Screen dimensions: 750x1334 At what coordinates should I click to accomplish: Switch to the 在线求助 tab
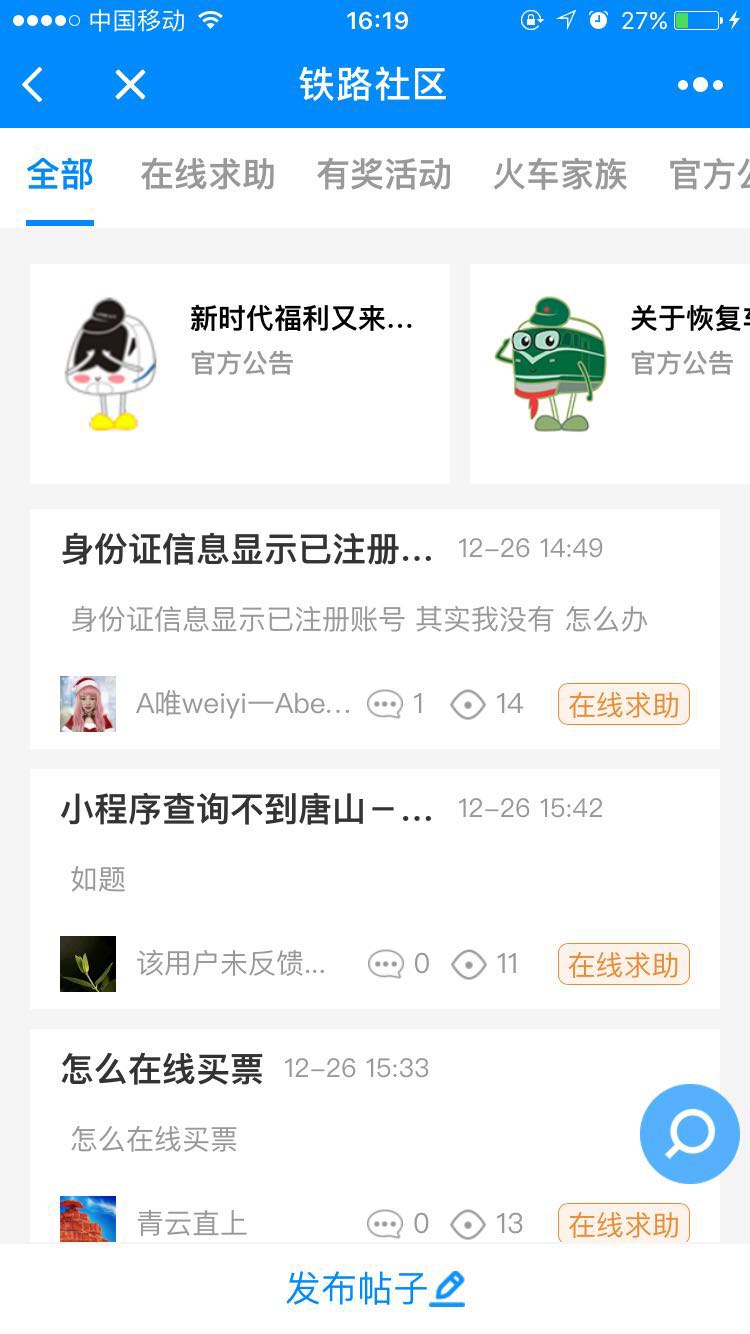pyautogui.click(x=207, y=175)
